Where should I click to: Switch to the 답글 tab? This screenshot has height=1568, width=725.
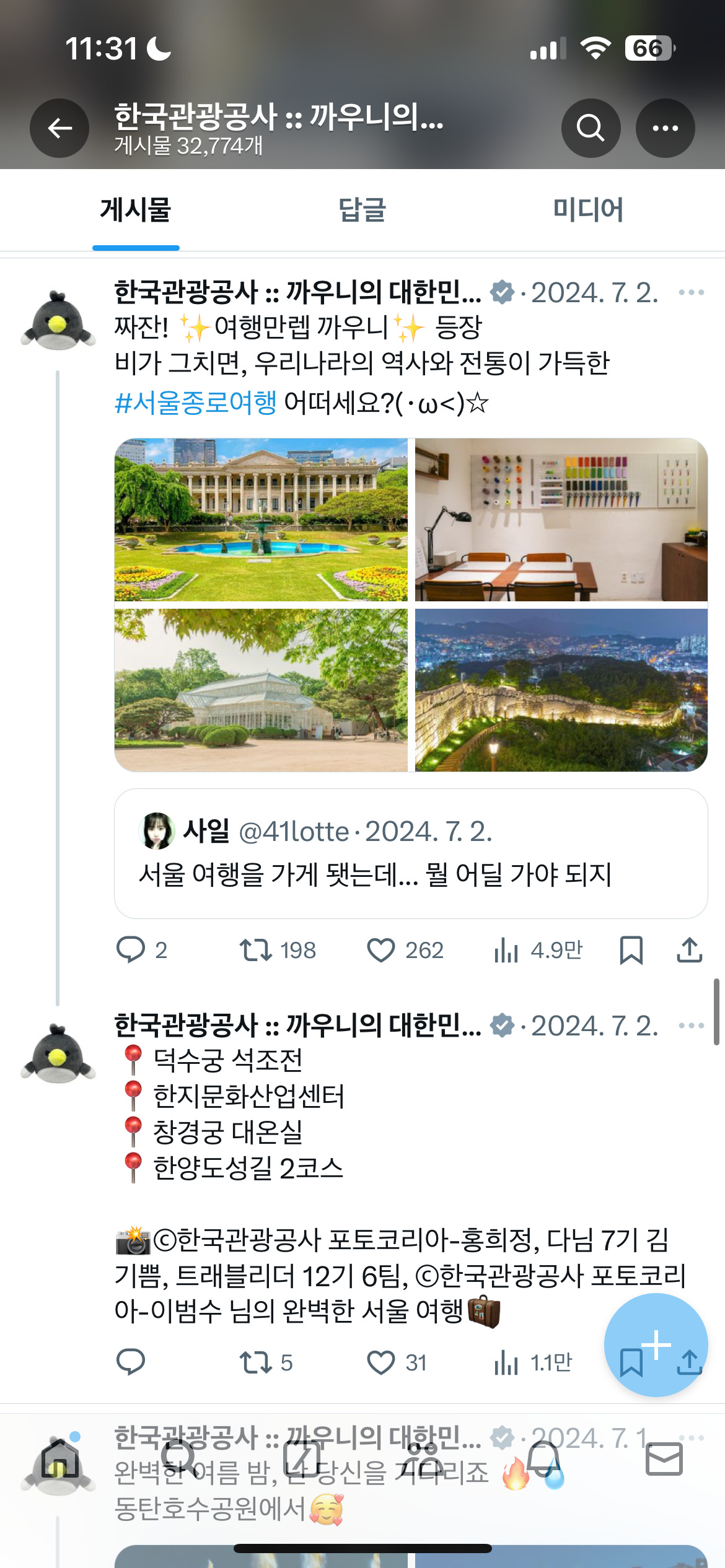pyautogui.click(x=362, y=210)
